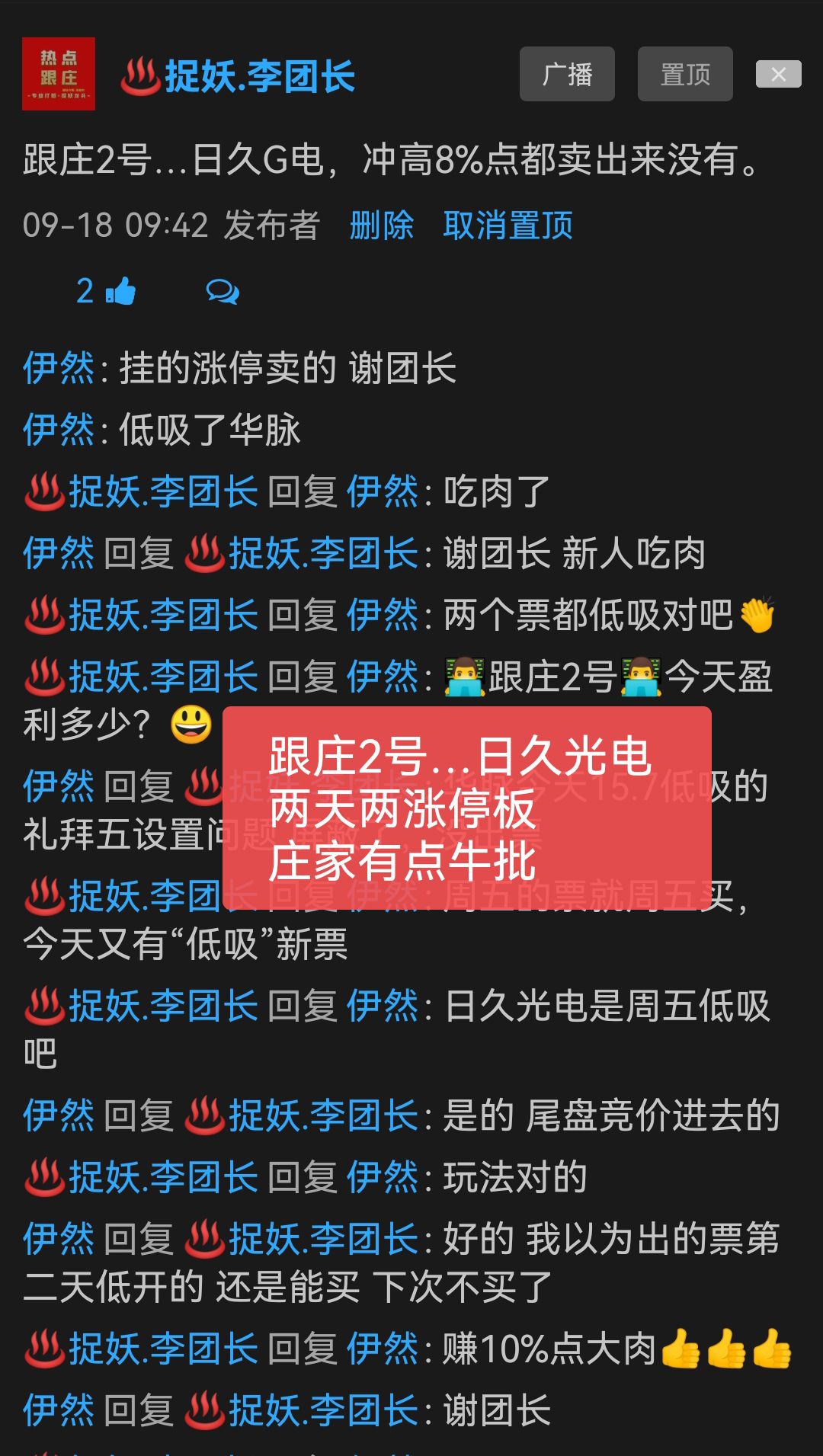Close the post with the X button
The image size is (823, 1456).
coord(778,74)
